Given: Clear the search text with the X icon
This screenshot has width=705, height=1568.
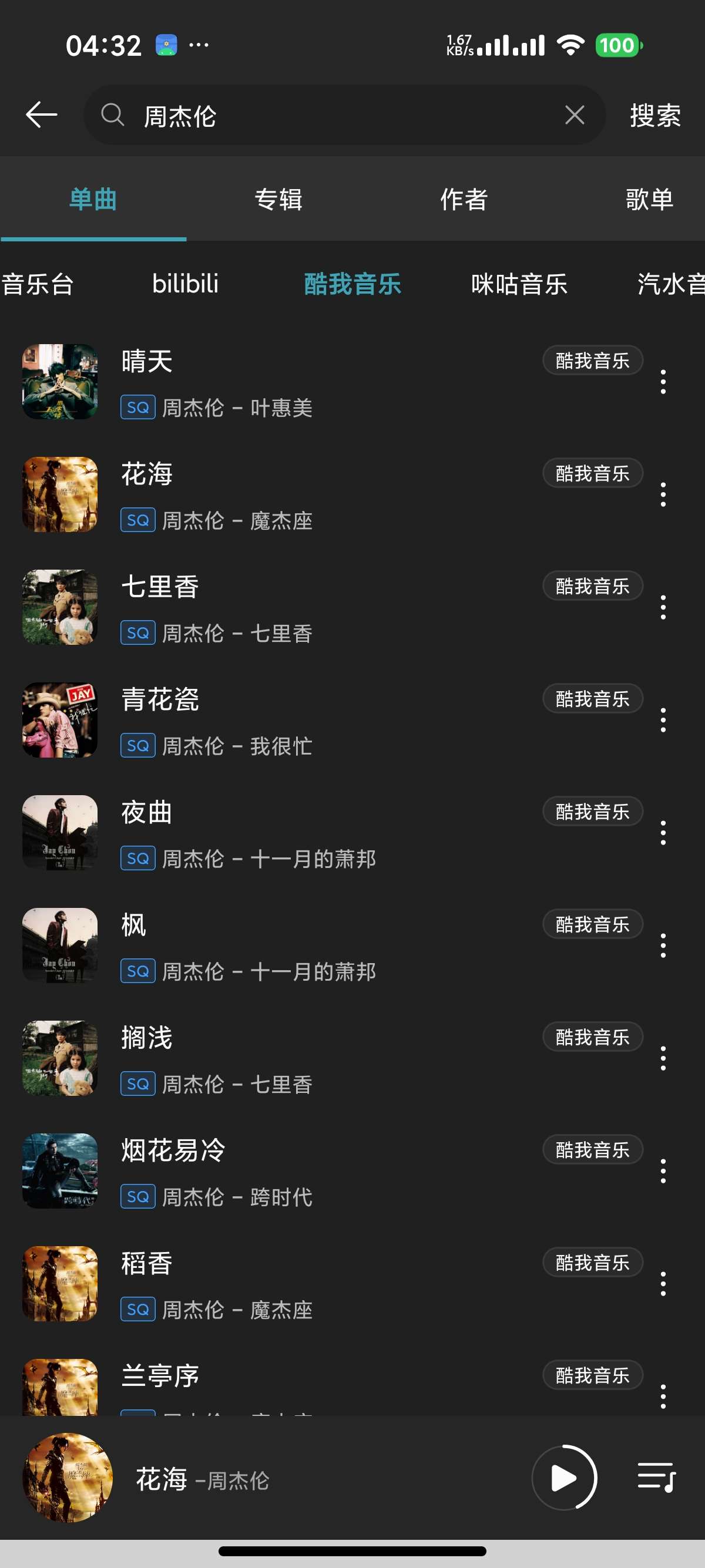Looking at the screenshot, I should coord(573,115).
